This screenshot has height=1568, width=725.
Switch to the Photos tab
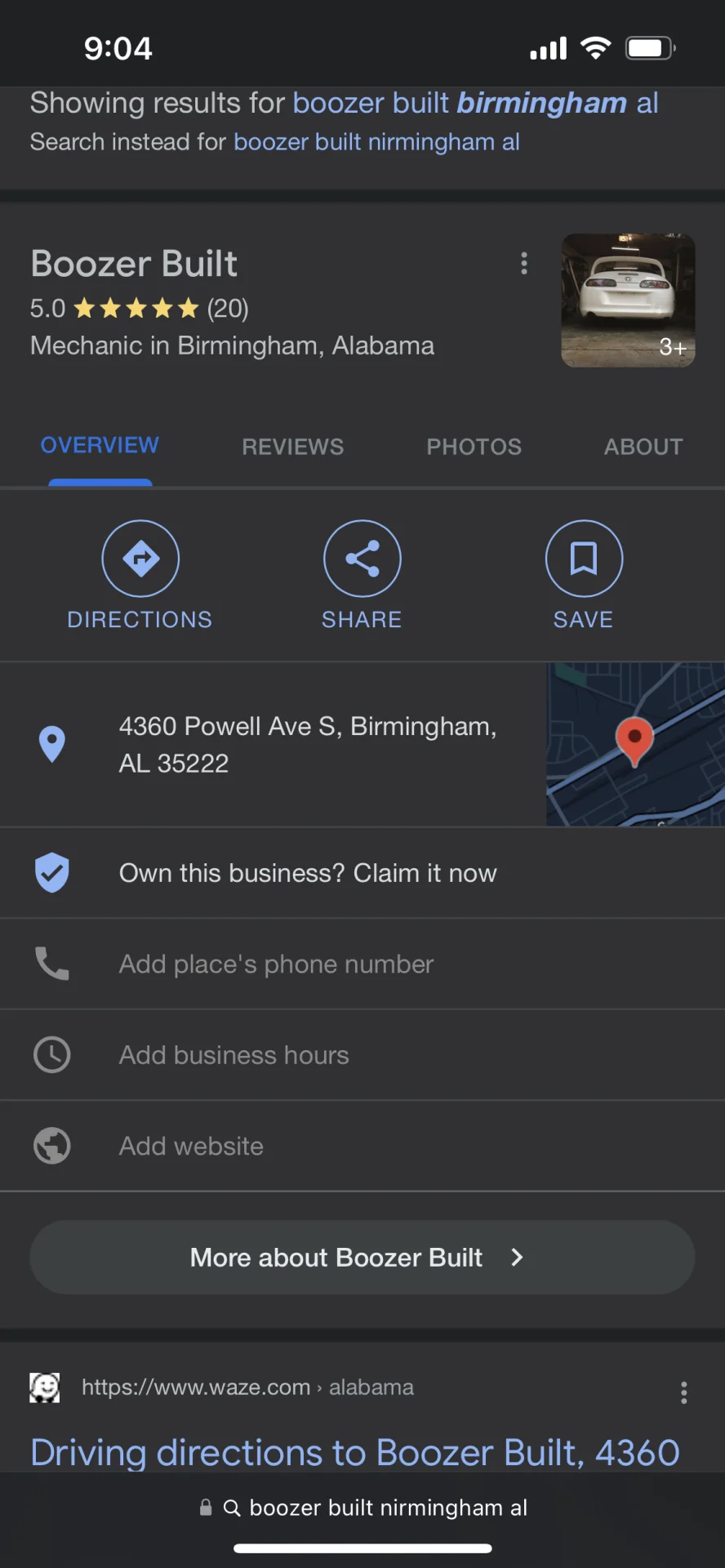[x=474, y=447]
